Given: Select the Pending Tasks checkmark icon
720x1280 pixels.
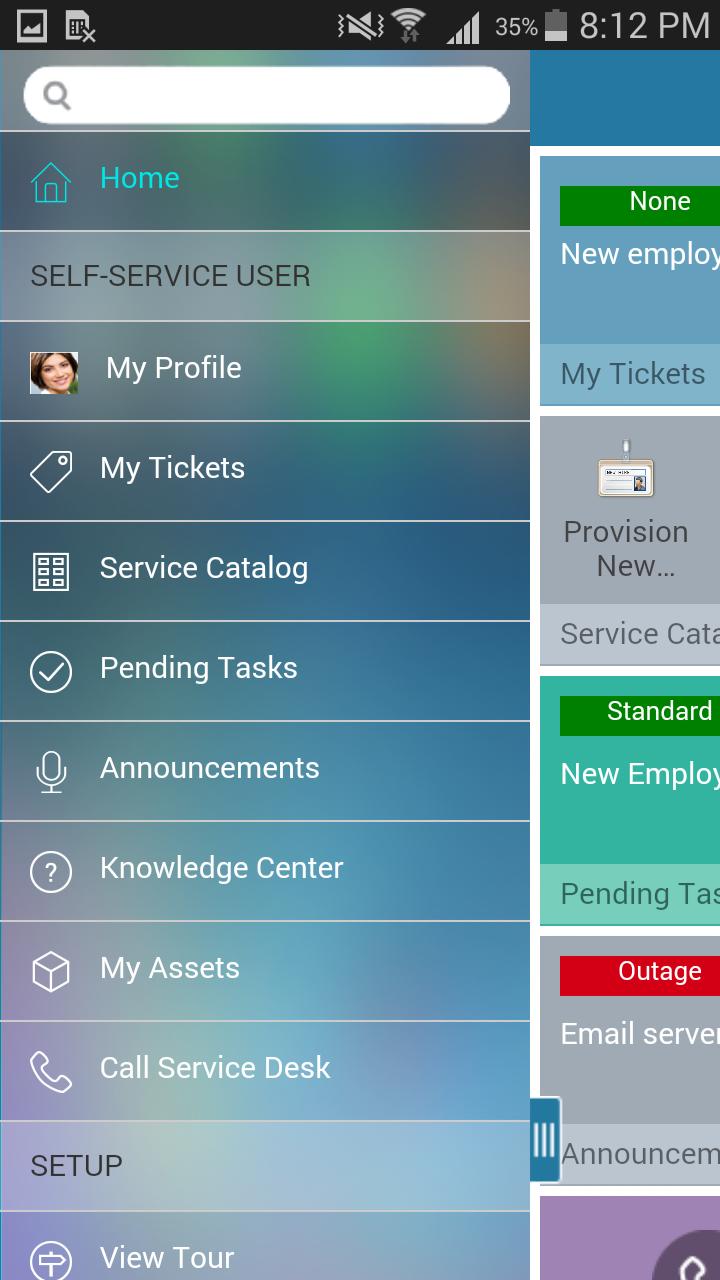Looking at the screenshot, I should (51, 670).
